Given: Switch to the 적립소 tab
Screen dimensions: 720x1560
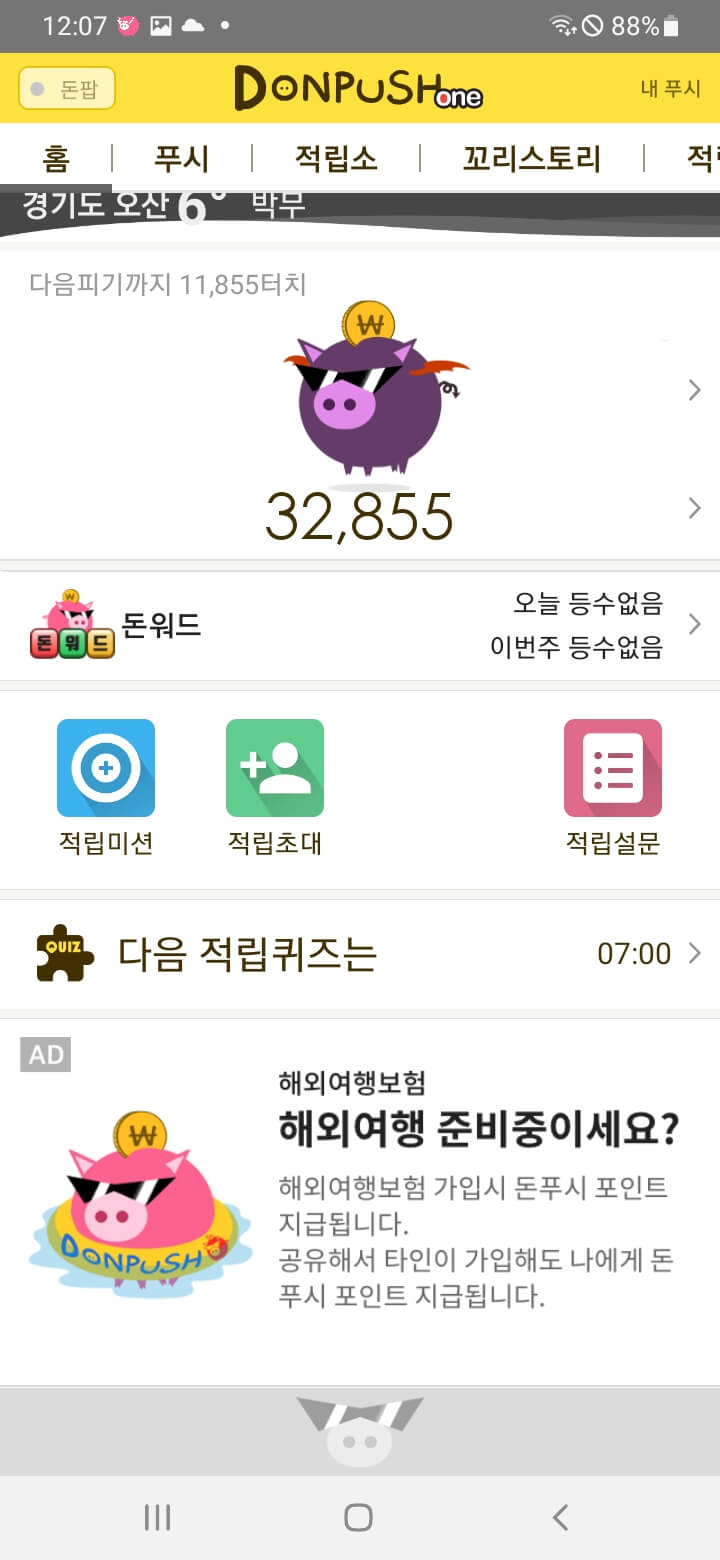Looking at the screenshot, I should [336, 158].
